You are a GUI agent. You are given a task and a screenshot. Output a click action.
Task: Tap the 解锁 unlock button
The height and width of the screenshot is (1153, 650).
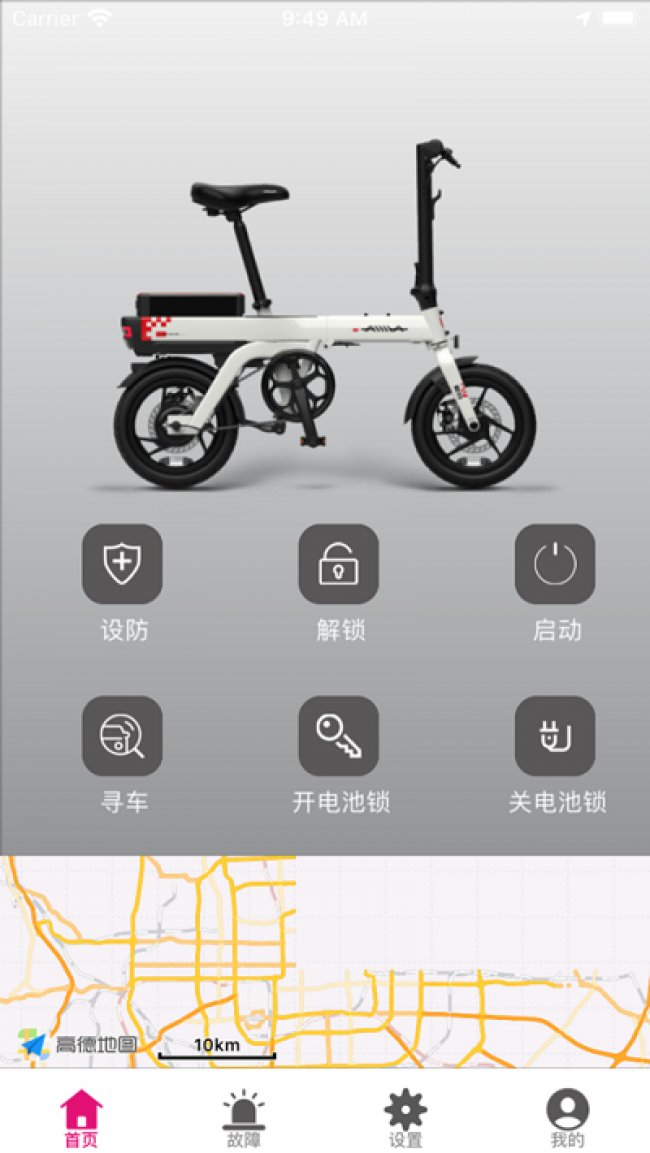[339, 565]
